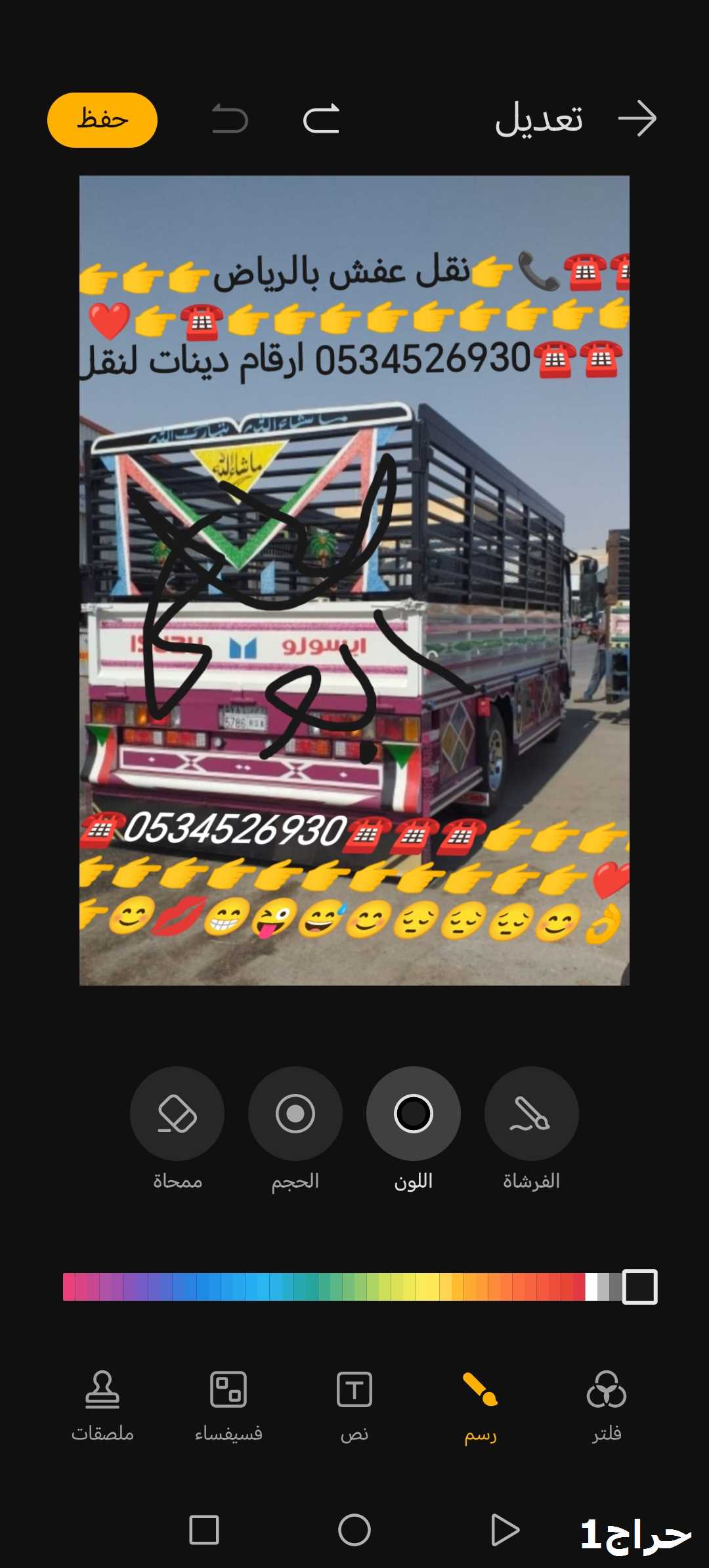Switch to the نص text tab
Image resolution: width=709 pixels, height=1568 pixels.
(354, 1406)
